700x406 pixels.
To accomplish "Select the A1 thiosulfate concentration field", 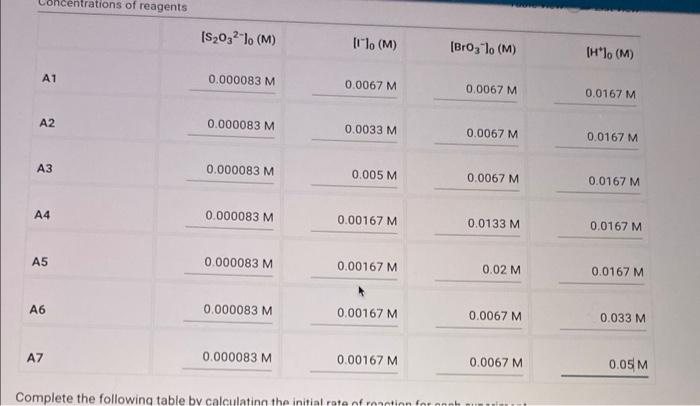I will 241,79.
